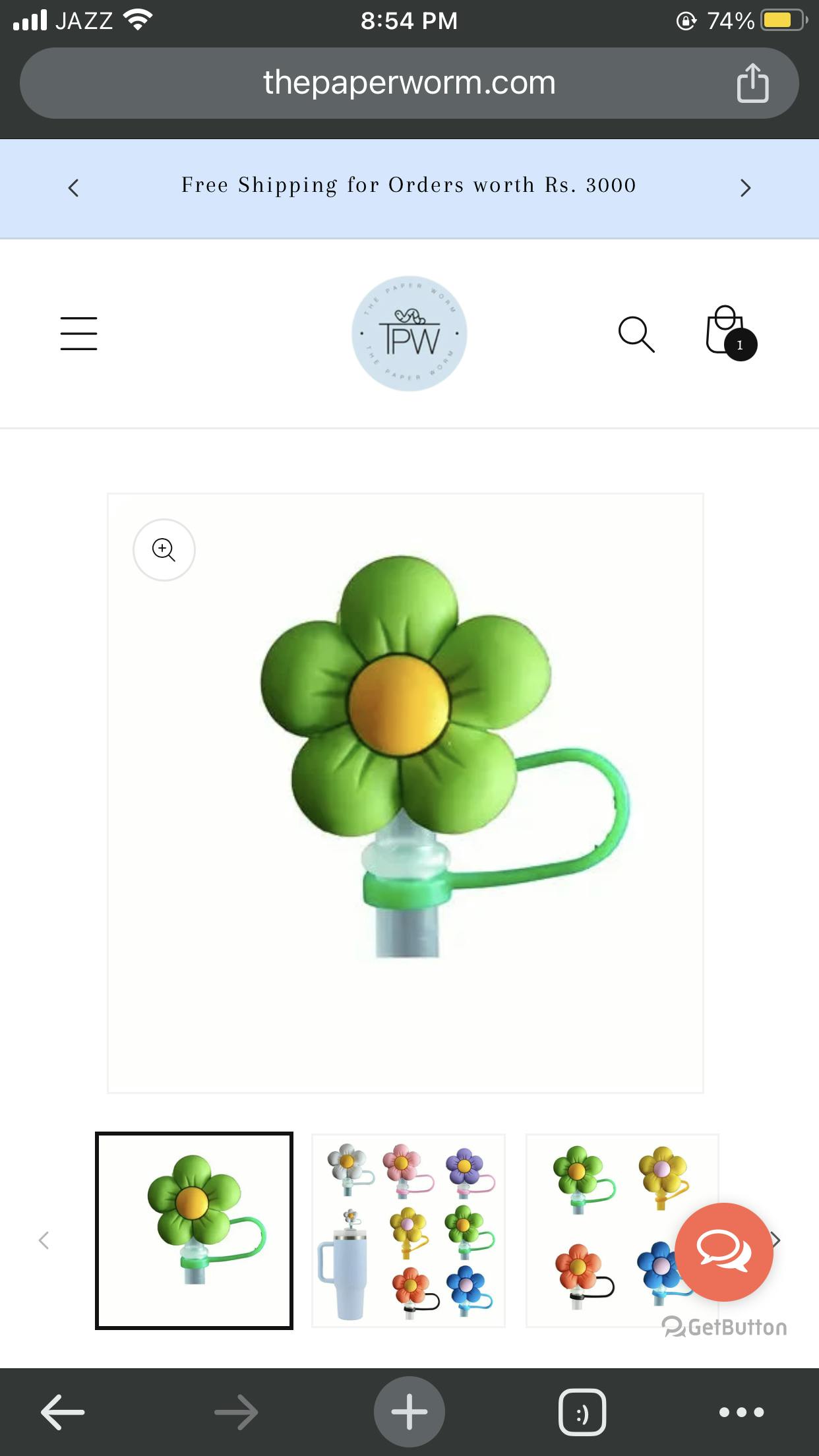Open the browser's three-dot menu
Viewport: 819px width, 1456px height.
point(741,1412)
